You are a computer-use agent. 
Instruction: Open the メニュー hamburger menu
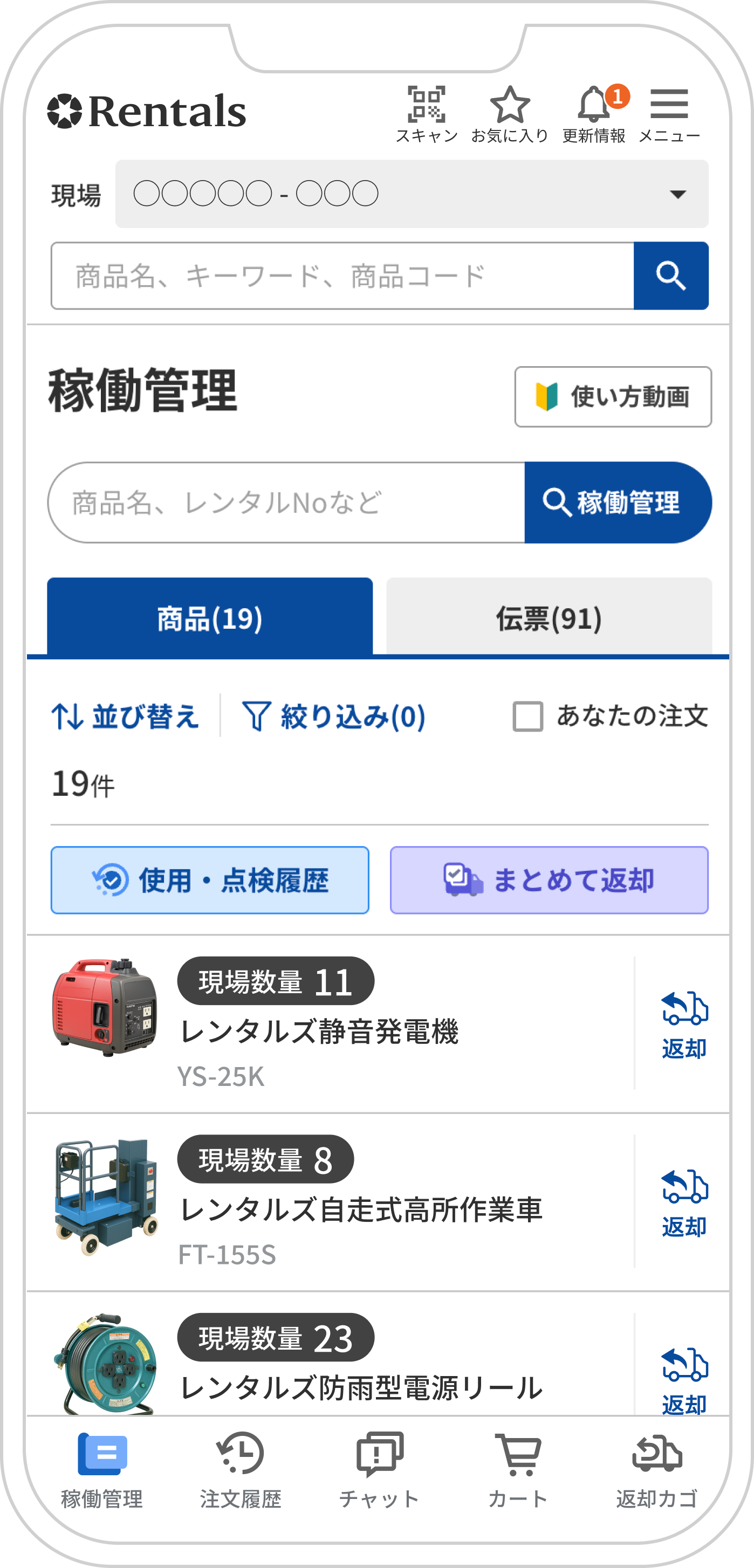[x=669, y=114]
